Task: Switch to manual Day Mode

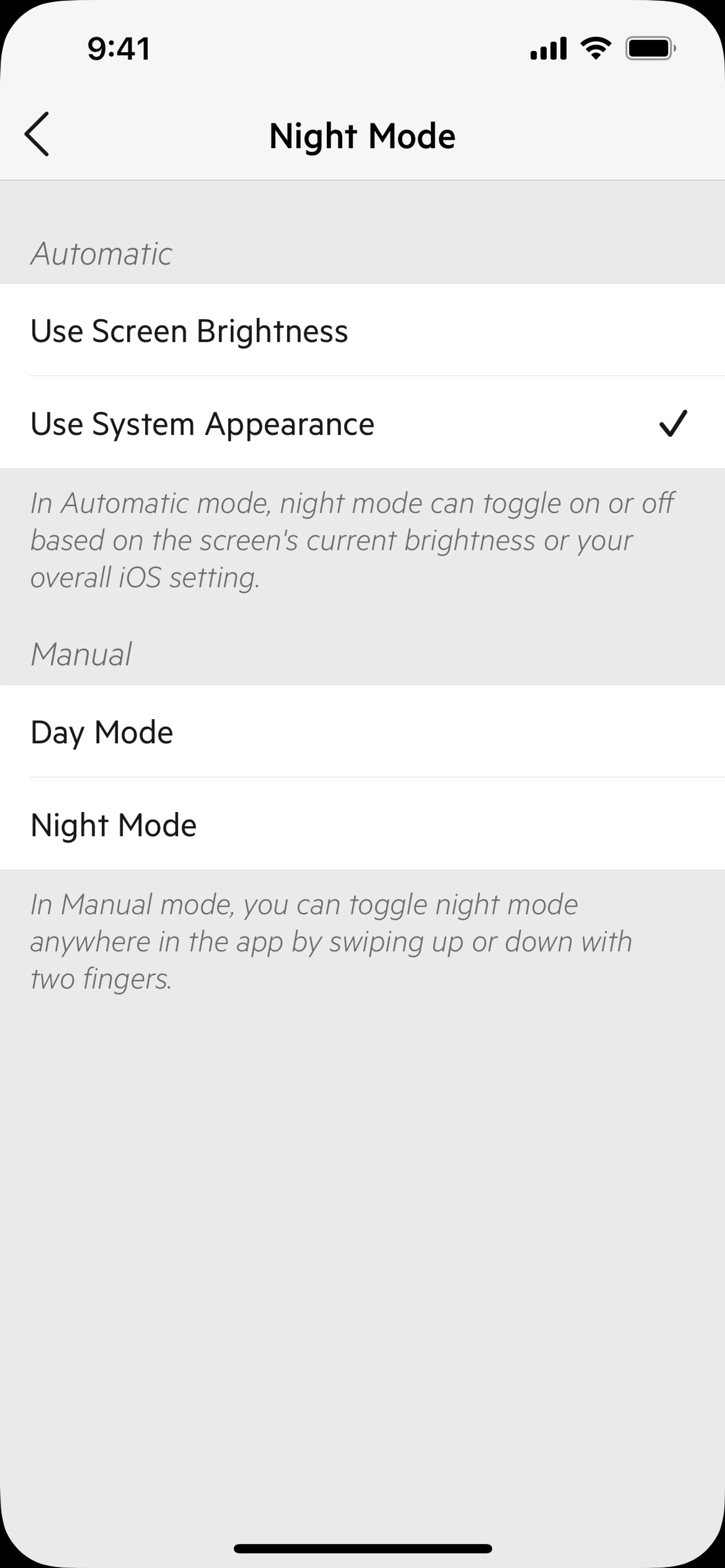Action: point(362,732)
